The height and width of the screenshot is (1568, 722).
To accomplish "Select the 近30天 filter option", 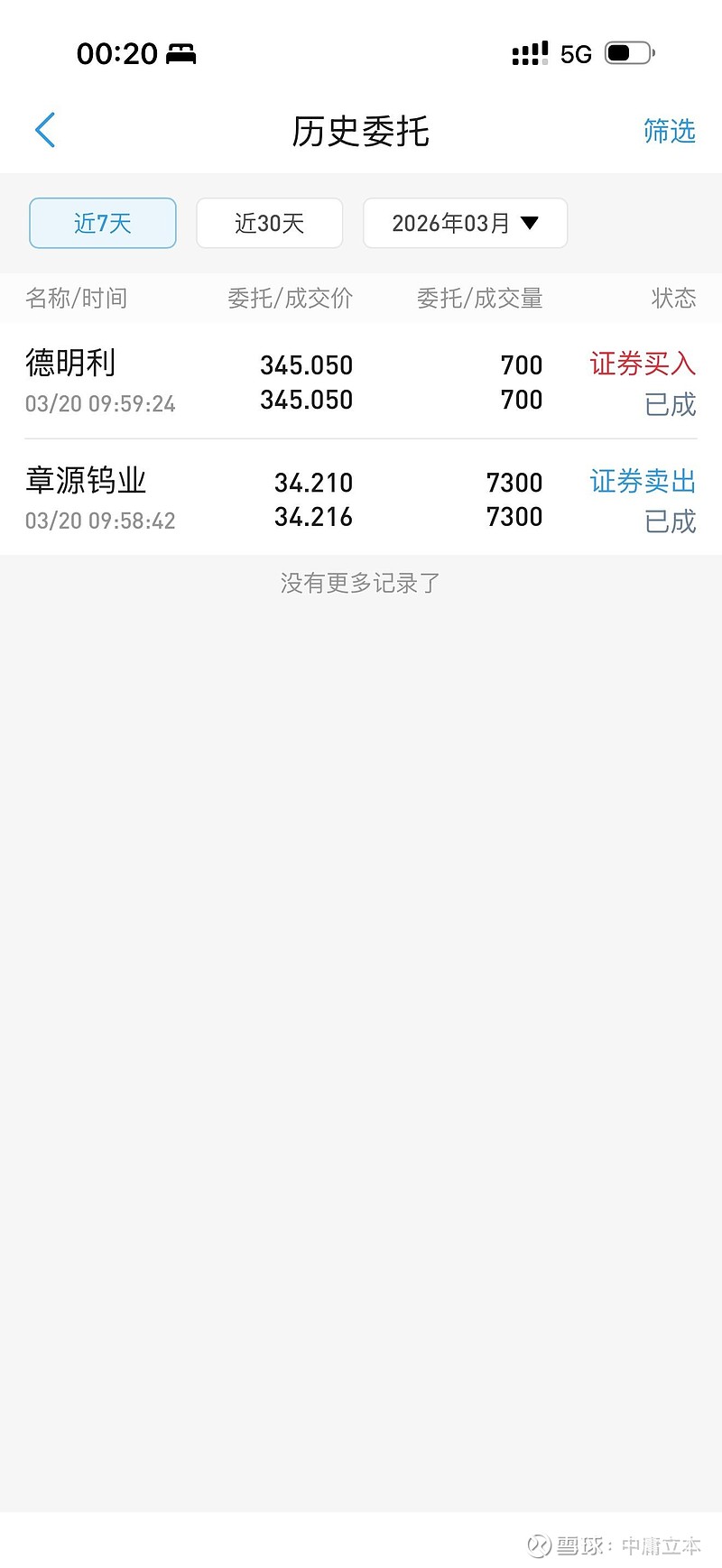I will tap(269, 223).
